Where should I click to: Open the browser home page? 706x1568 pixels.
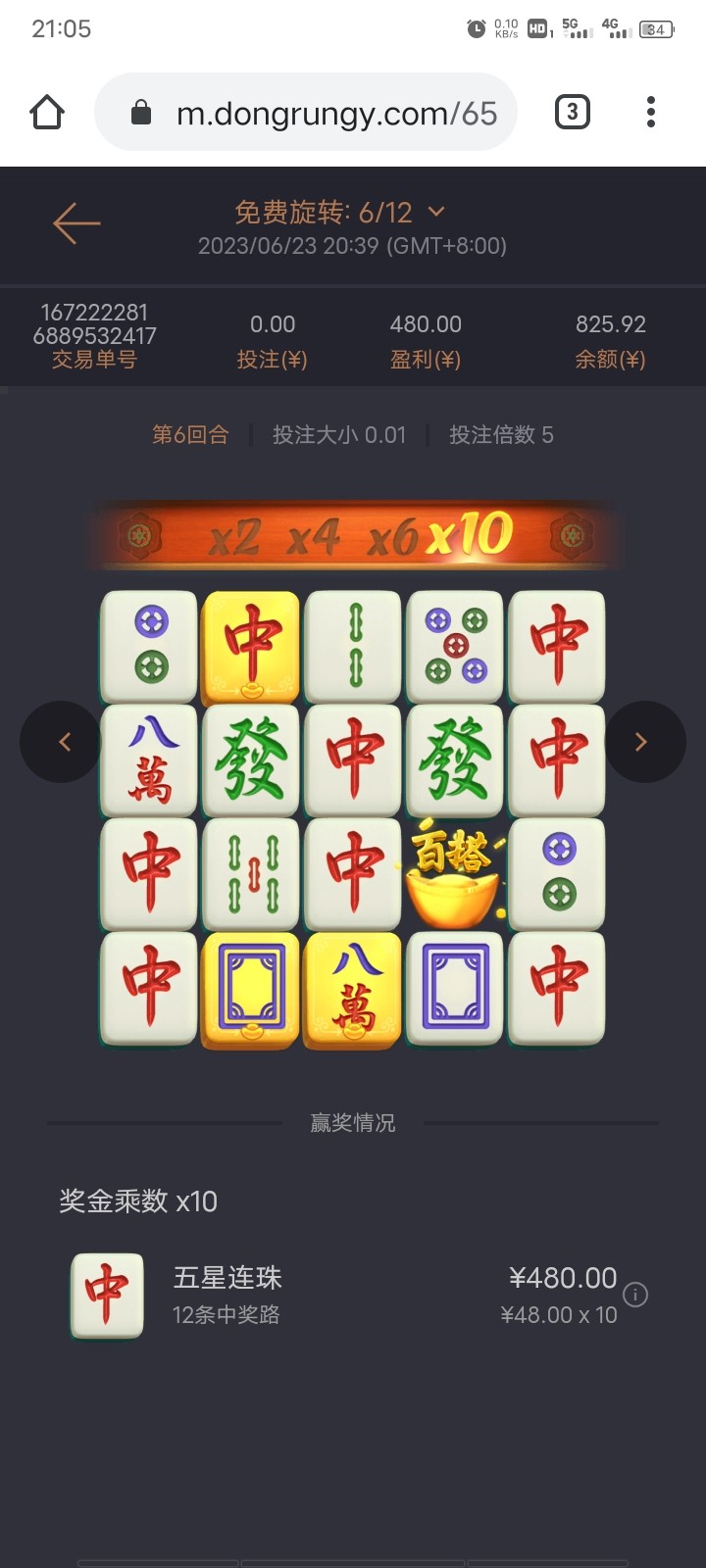pos(47,113)
